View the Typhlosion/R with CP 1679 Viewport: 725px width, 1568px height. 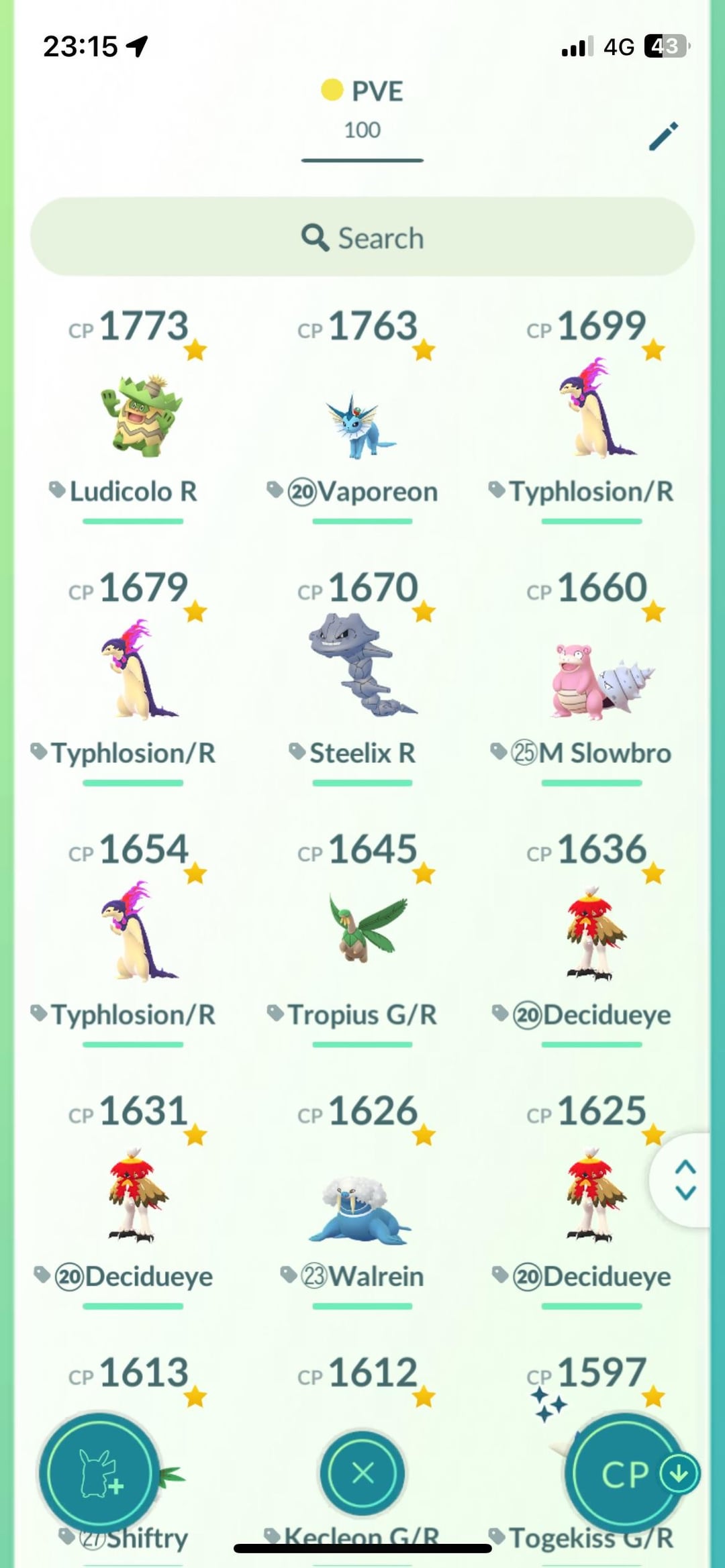tap(133, 671)
